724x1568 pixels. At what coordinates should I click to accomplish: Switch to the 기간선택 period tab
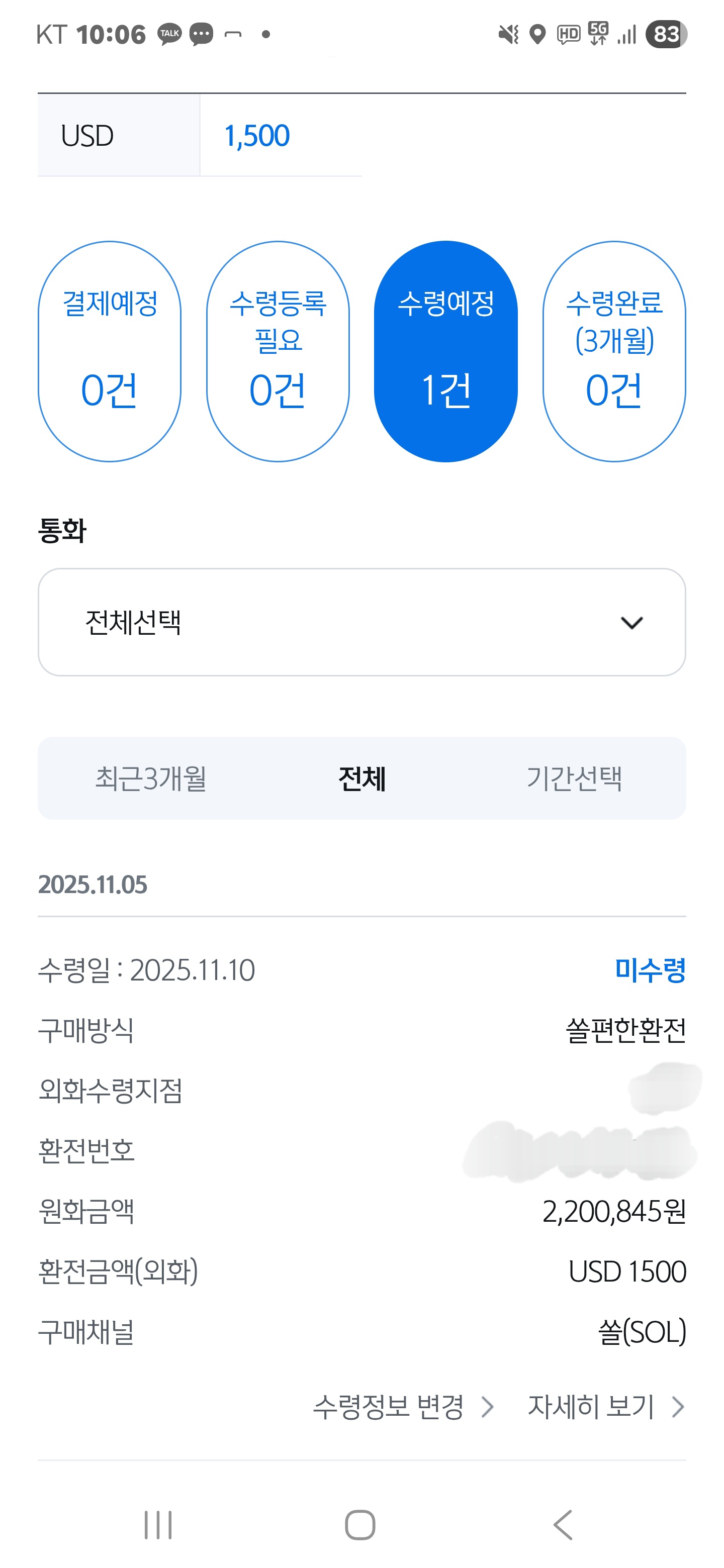574,778
